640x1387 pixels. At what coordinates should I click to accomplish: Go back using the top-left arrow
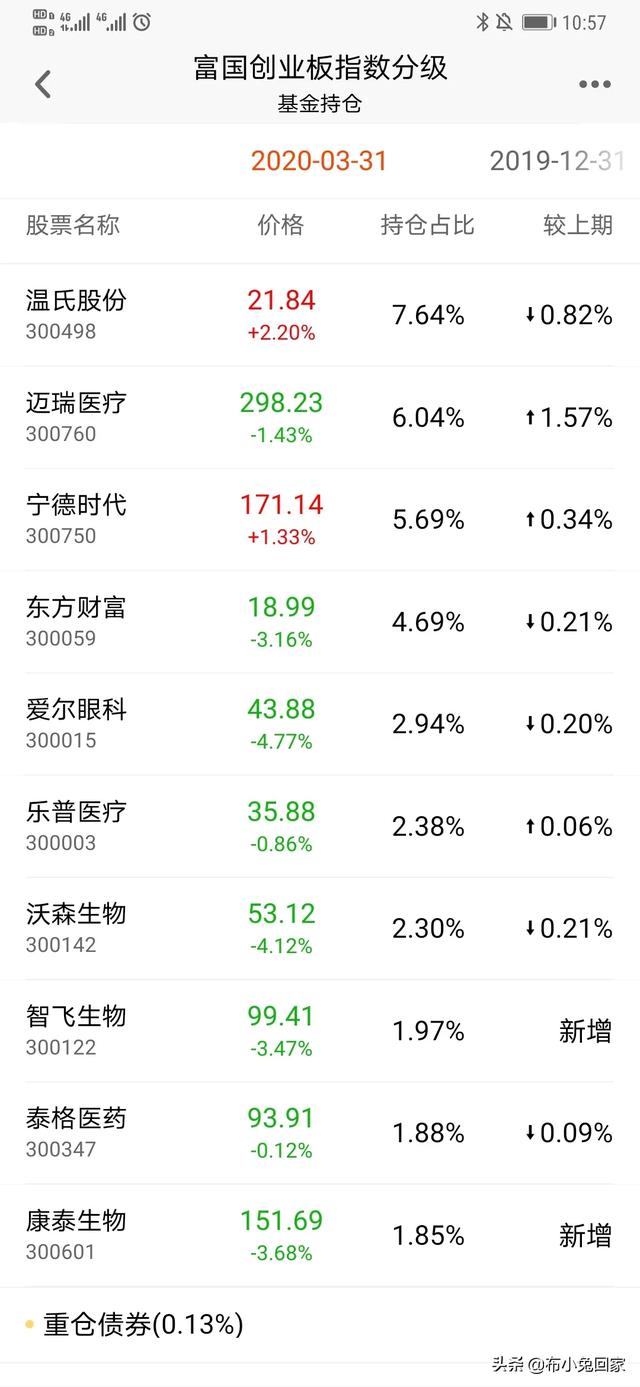[43, 84]
